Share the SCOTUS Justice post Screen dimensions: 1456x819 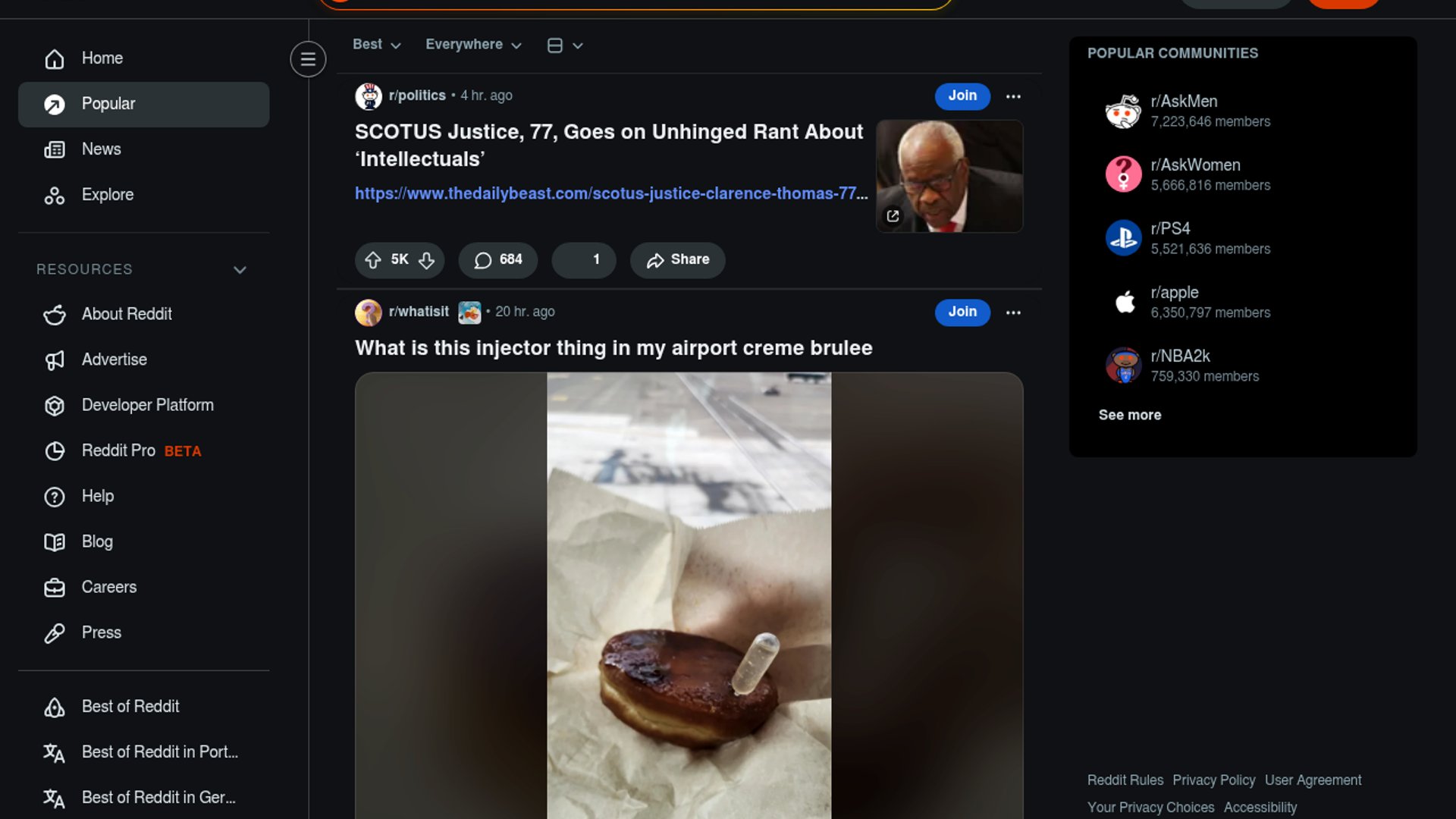point(677,260)
